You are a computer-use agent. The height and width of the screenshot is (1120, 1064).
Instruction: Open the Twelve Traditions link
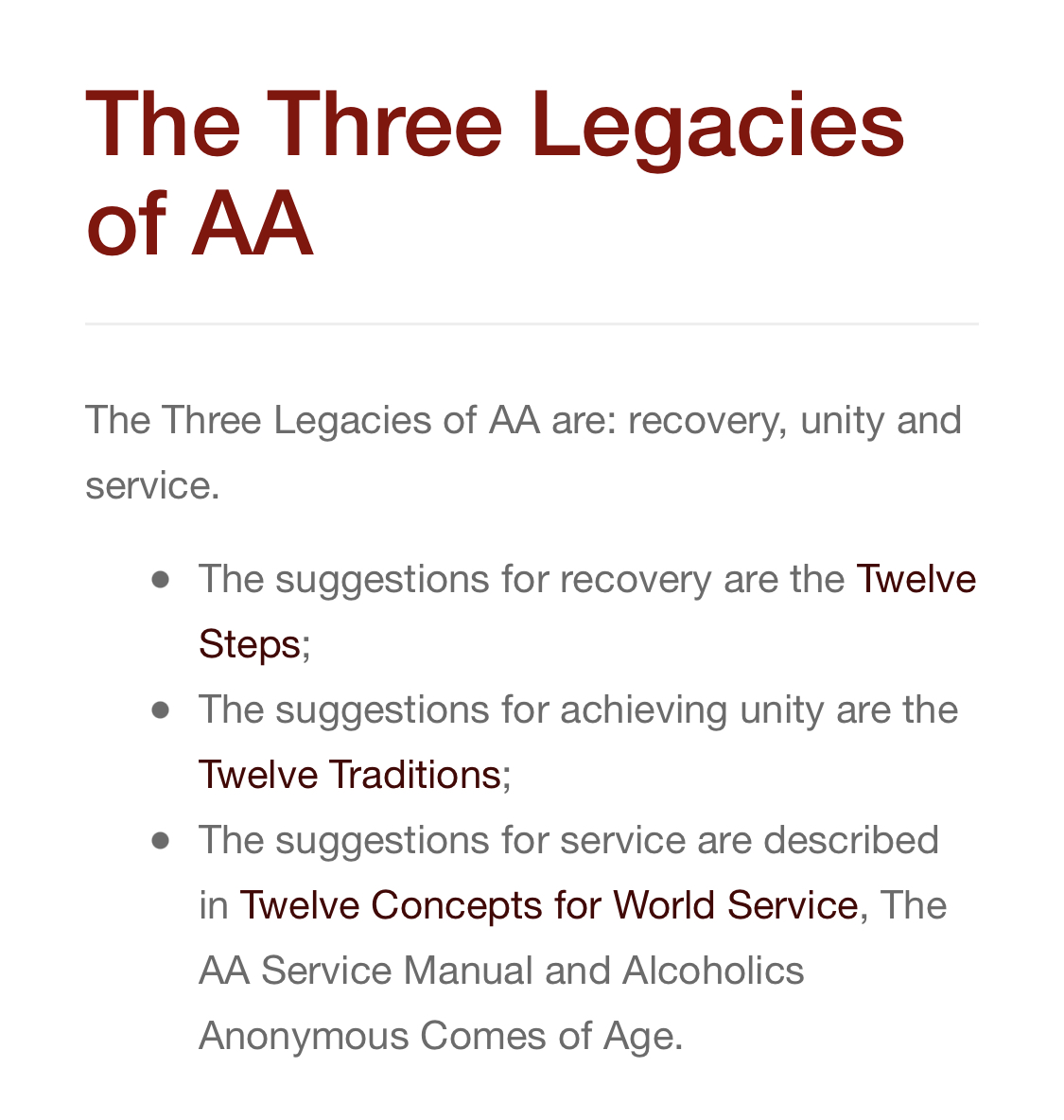pos(349,775)
